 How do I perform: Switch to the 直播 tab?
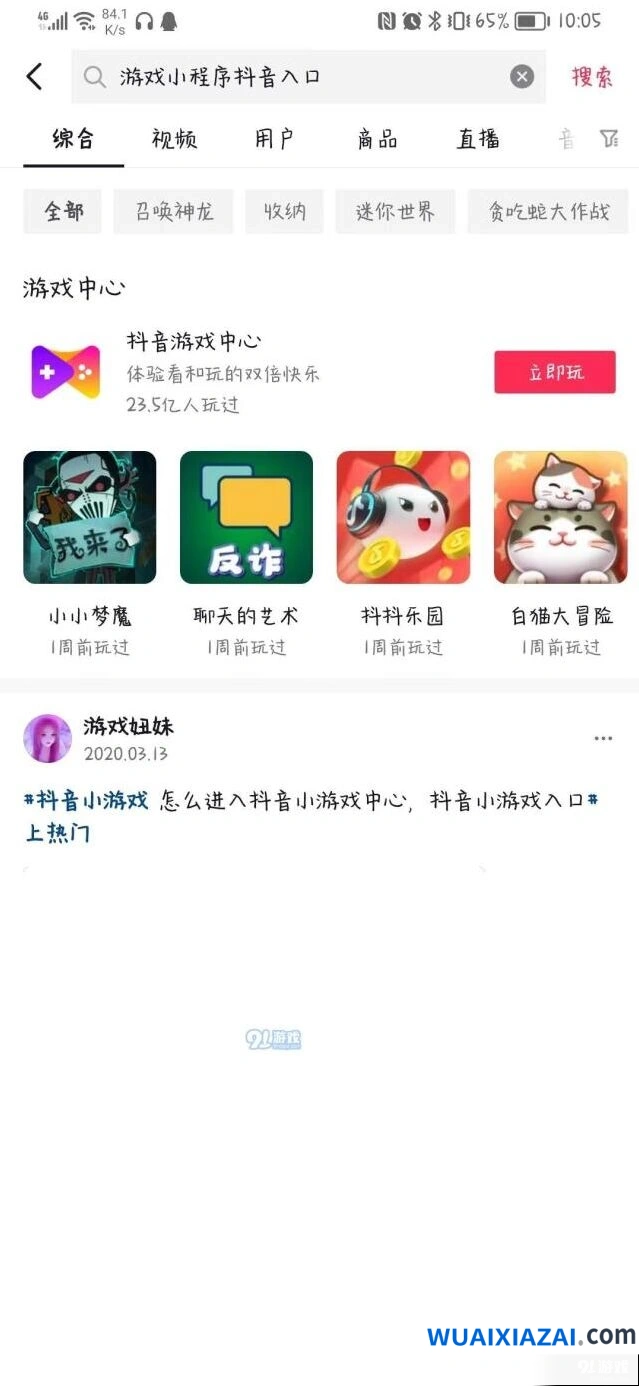tap(478, 139)
